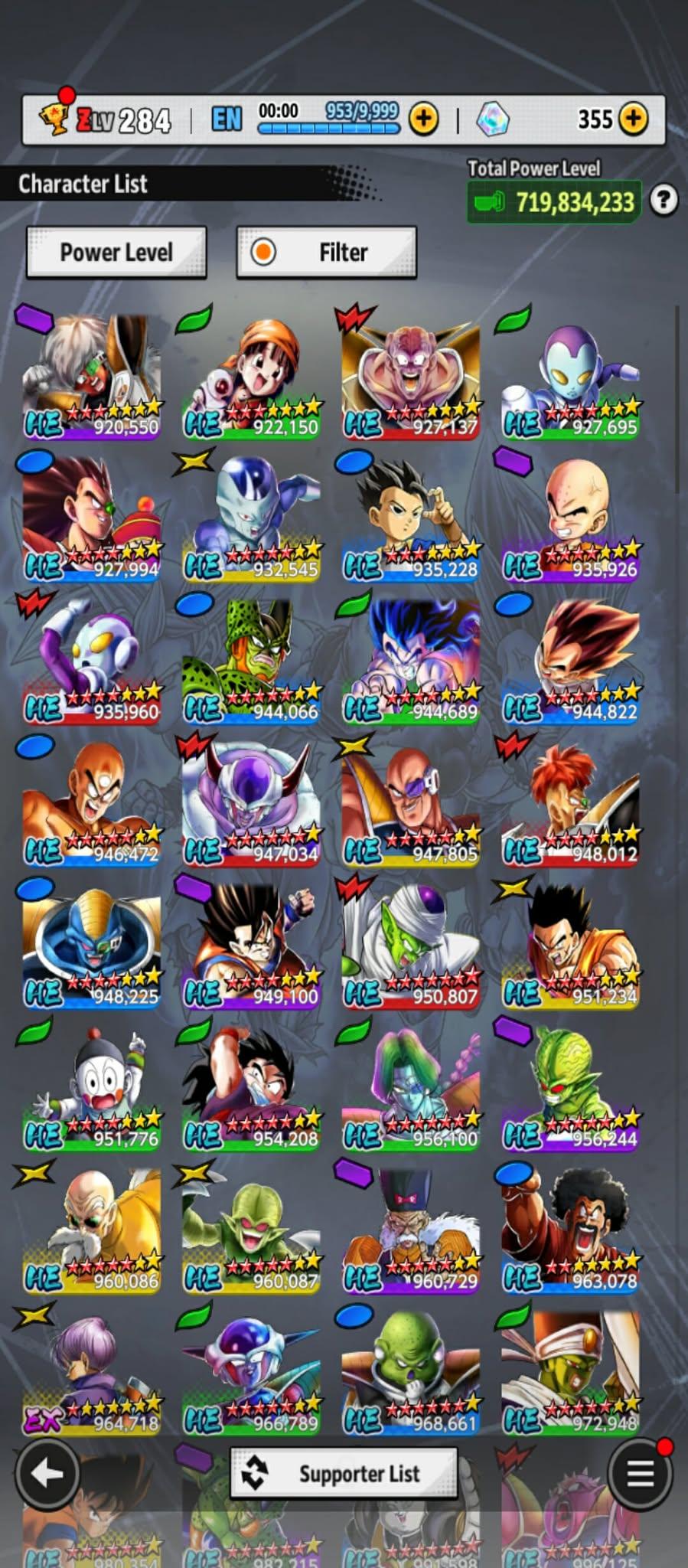Add crystals with the plus button
688x1568 pixels.
(x=633, y=119)
